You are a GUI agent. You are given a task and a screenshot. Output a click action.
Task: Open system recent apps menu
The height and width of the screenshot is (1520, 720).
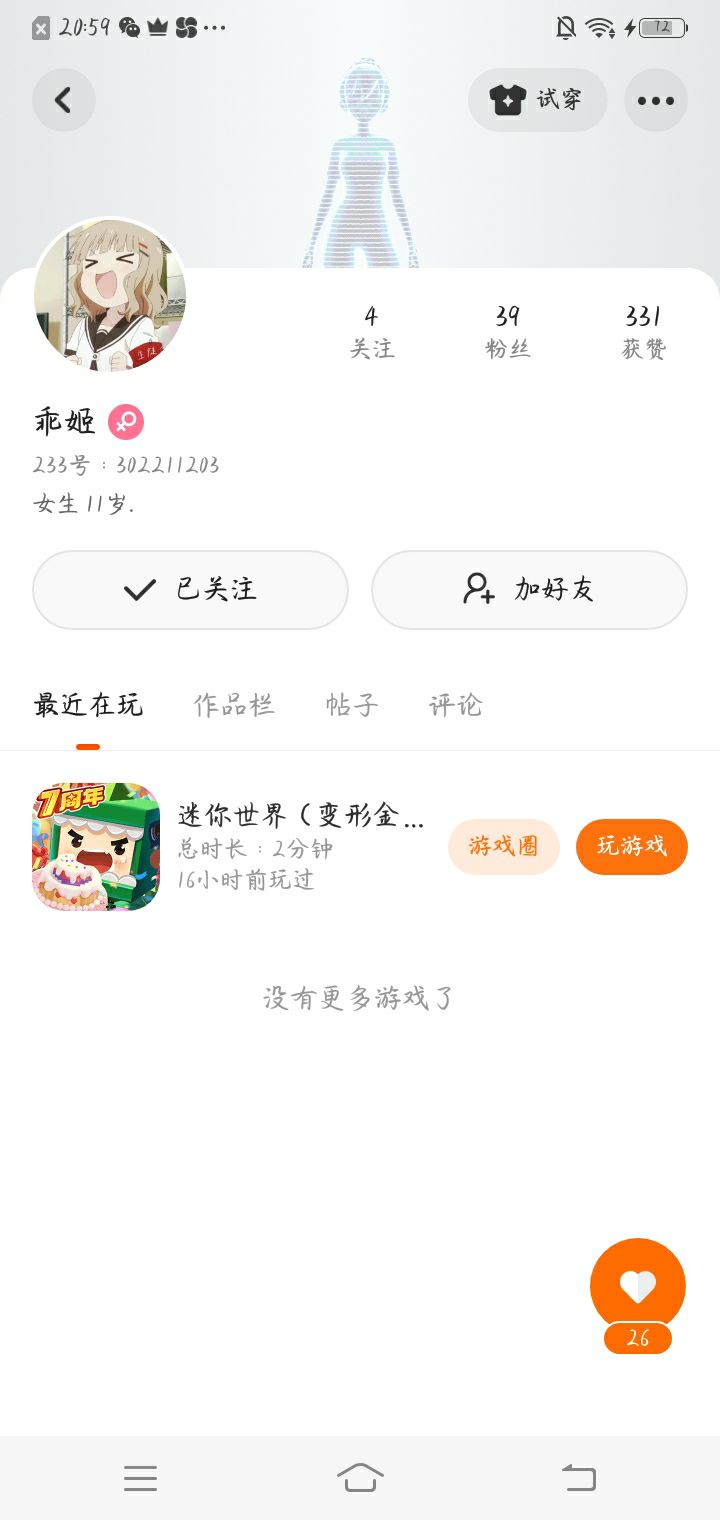click(x=140, y=1478)
